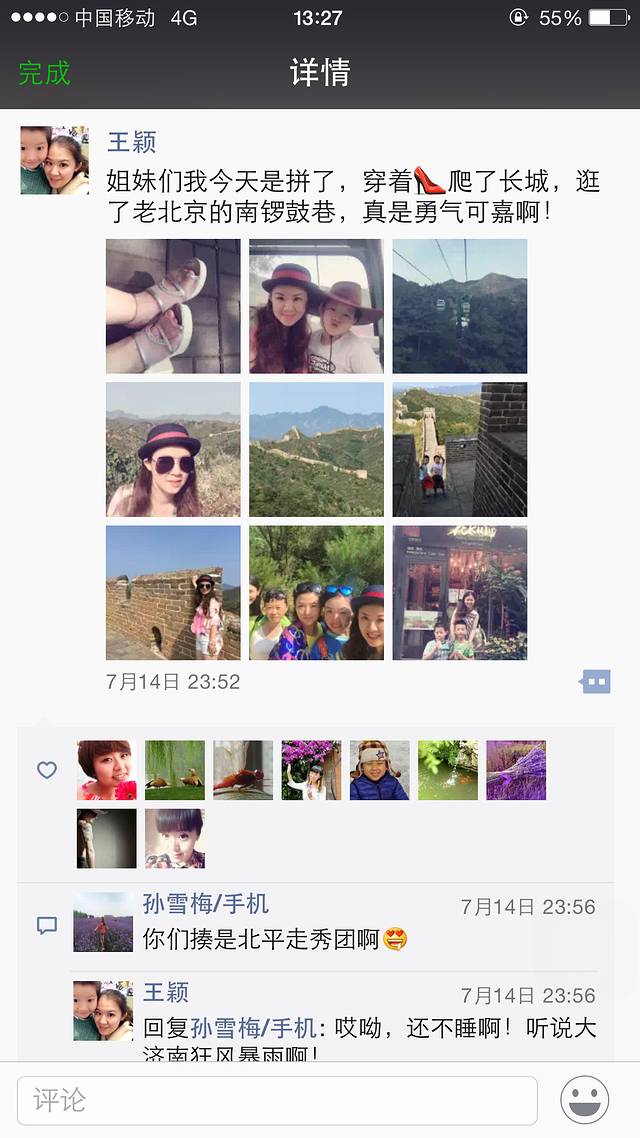Image resolution: width=640 pixels, height=1138 pixels.
Task: Open the emoji picker
Action: point(585,1101)
